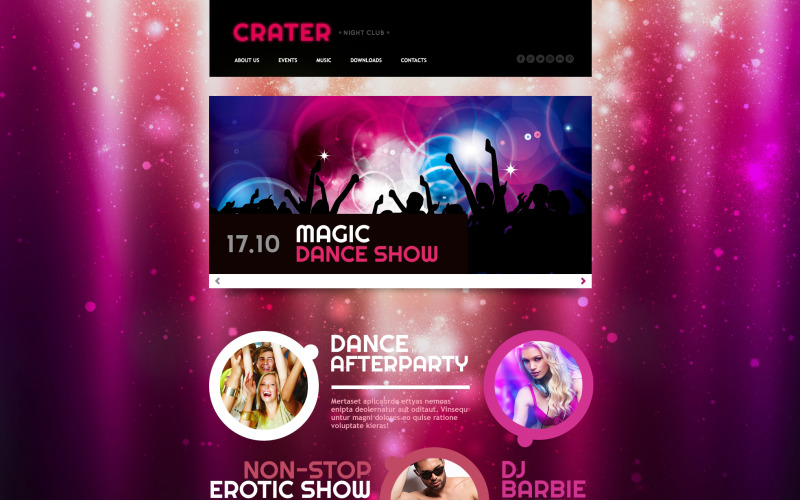The width and height of the screenshot is (800, 500).
Task: Open the blonde woman circular photo
Action: [538, 386]
